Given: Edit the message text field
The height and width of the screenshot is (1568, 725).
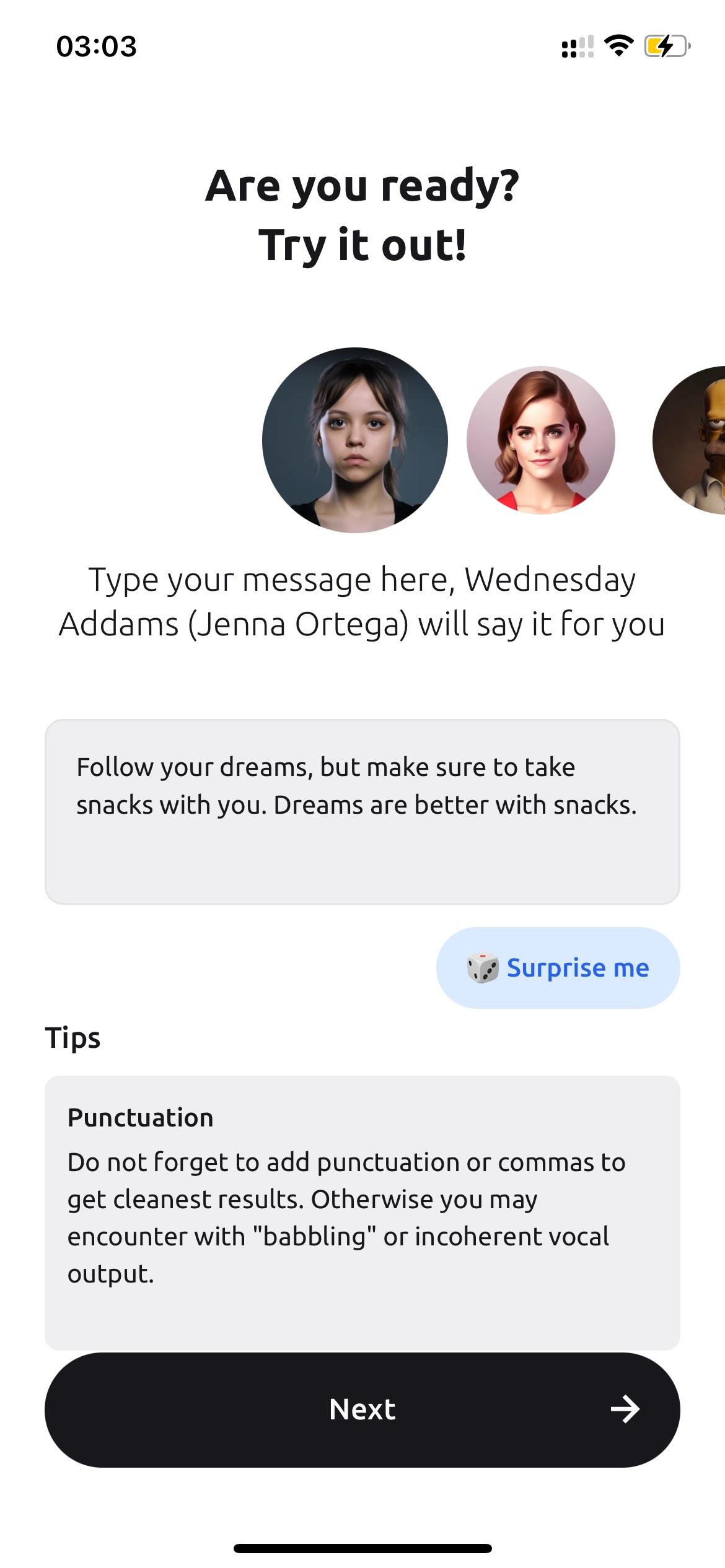Looking at the screenshot, I should click(362, 811).
